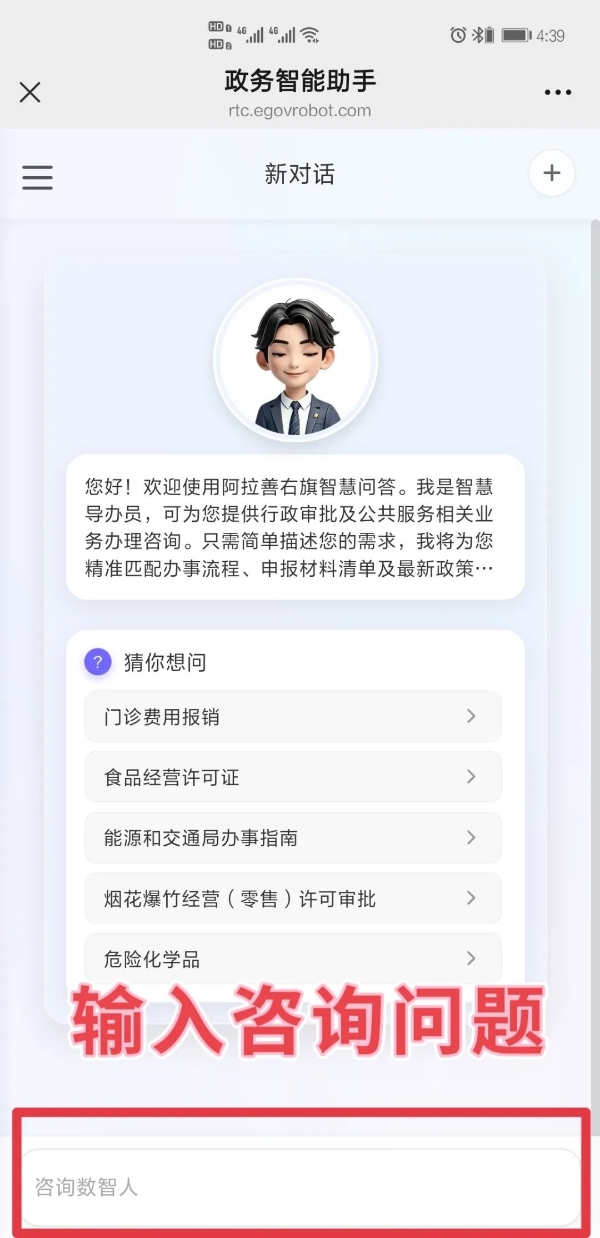This screenshot has height=1238, width=600.
Task: Tap the 危险化学品 suggested topic
Action: [292, 958]
